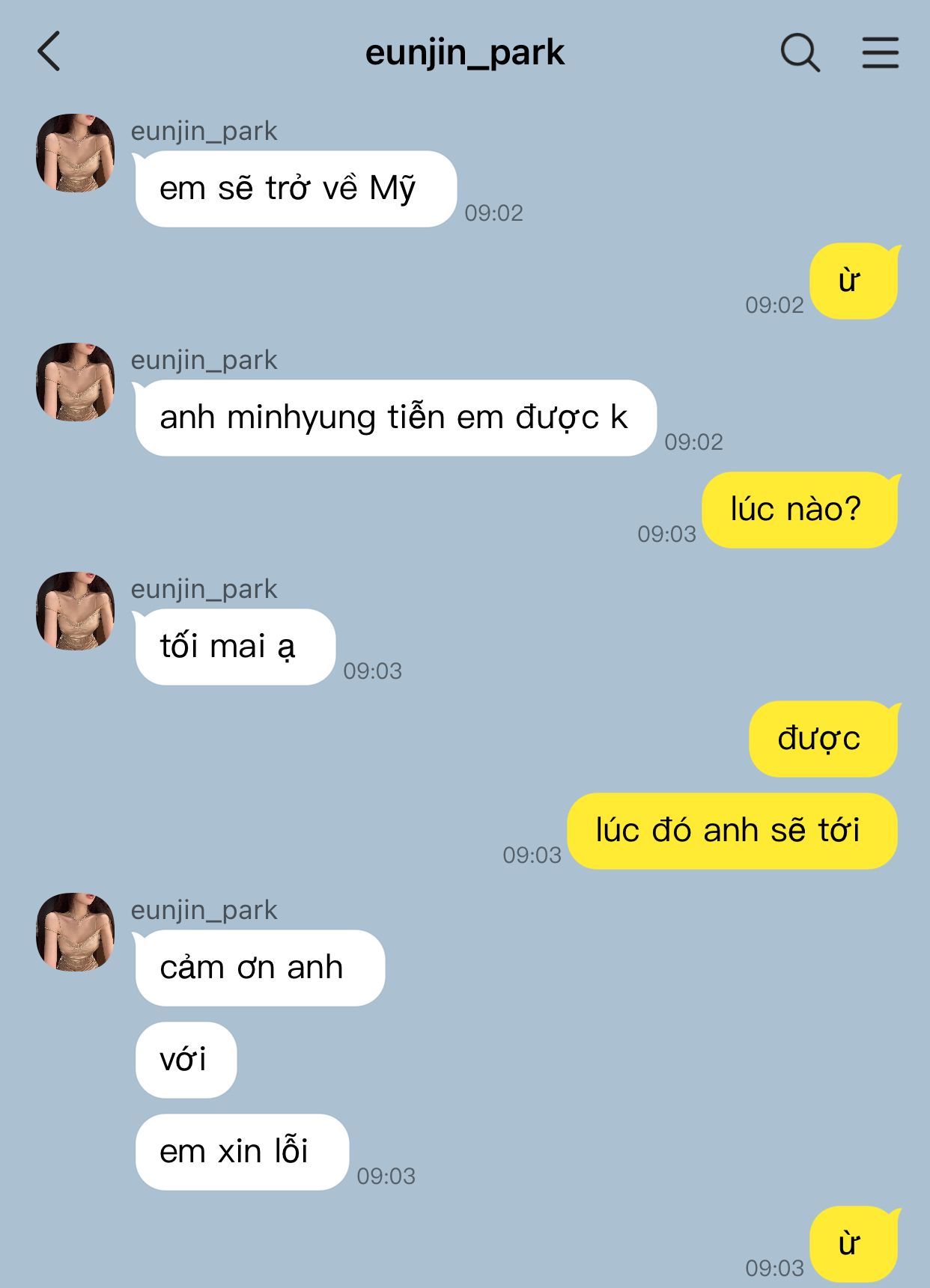The width and height of the screenshot is (930, 1288).
Task: Tap the avatar beside 'cảm ơn anh'
Action: tap(75, 932)
